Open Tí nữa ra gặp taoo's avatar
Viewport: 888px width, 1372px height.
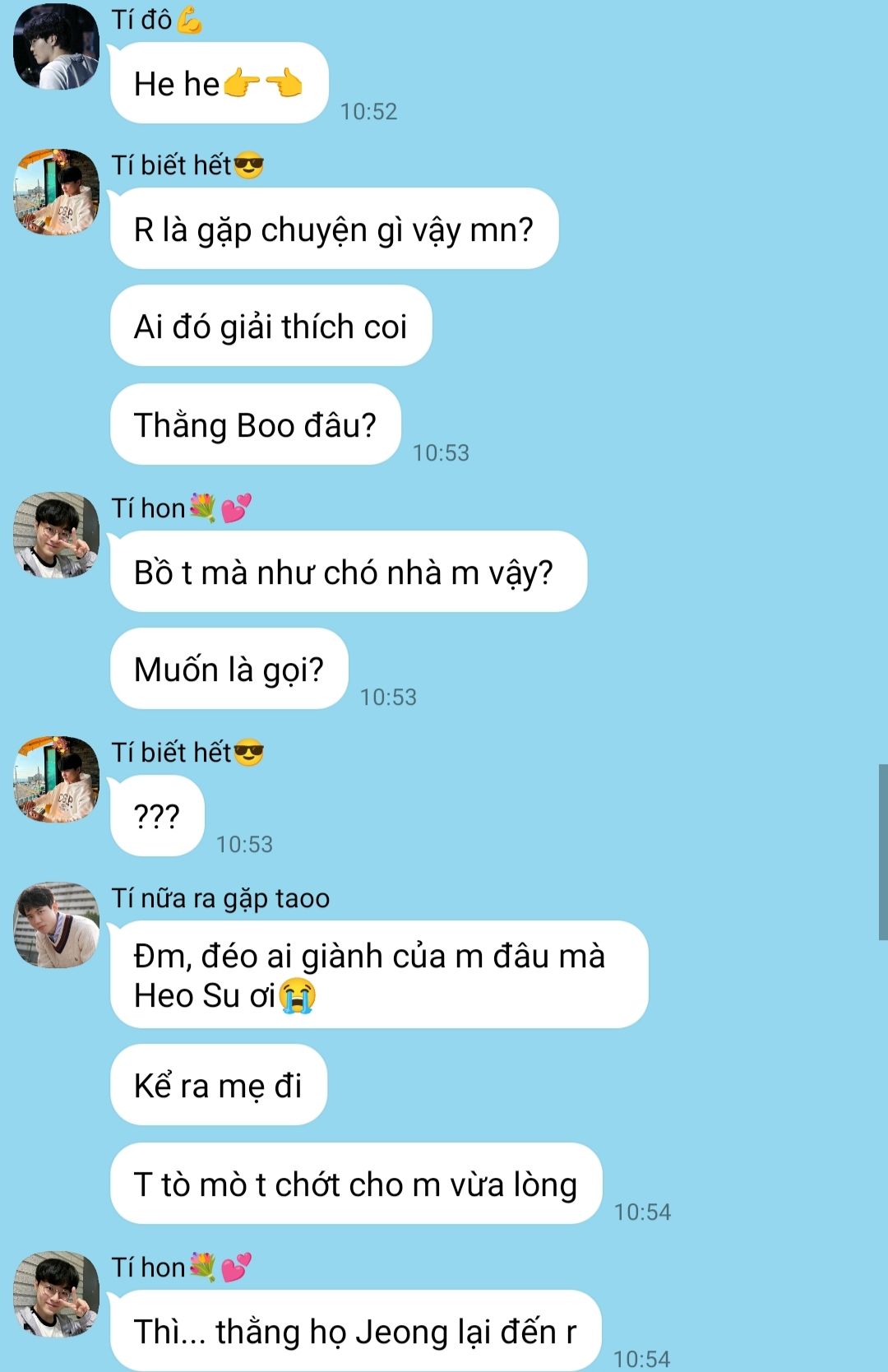[56, 925]
